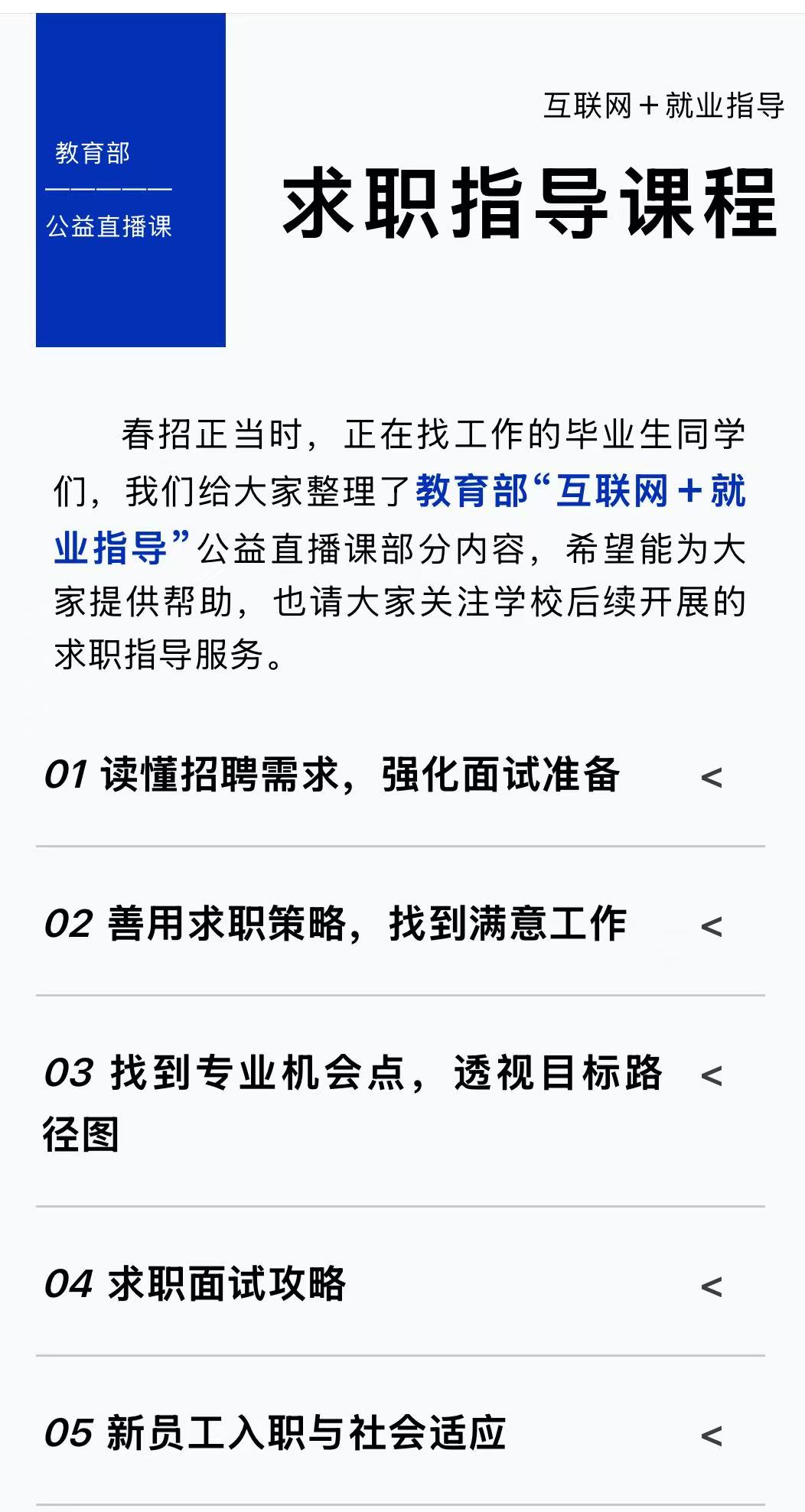Open section 02 善用求职策略，找到满意工作

point(711,927)
